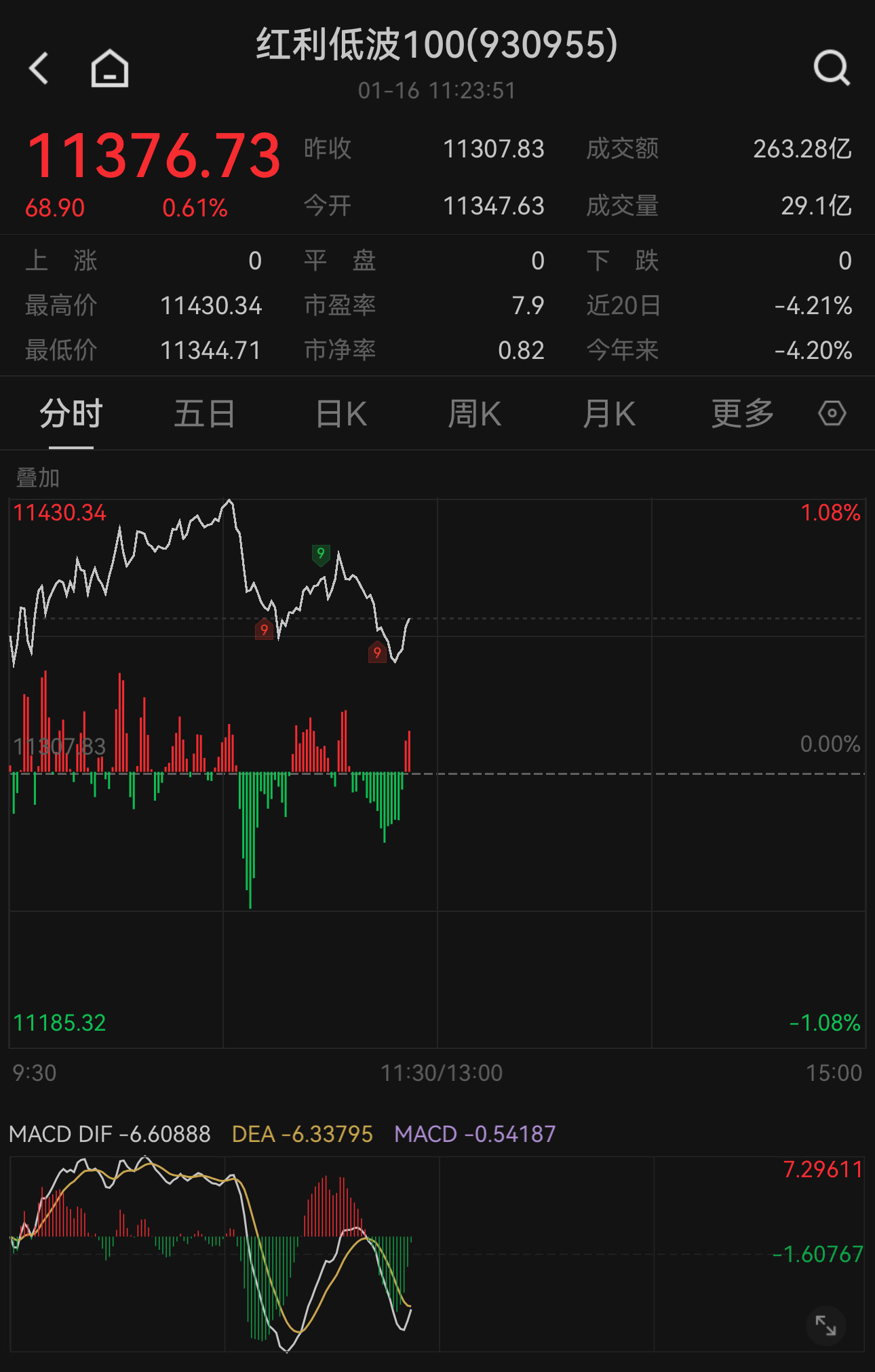Toggle the MACD DIF line label
875x1372 pixels.
[x=109, y=1133]
